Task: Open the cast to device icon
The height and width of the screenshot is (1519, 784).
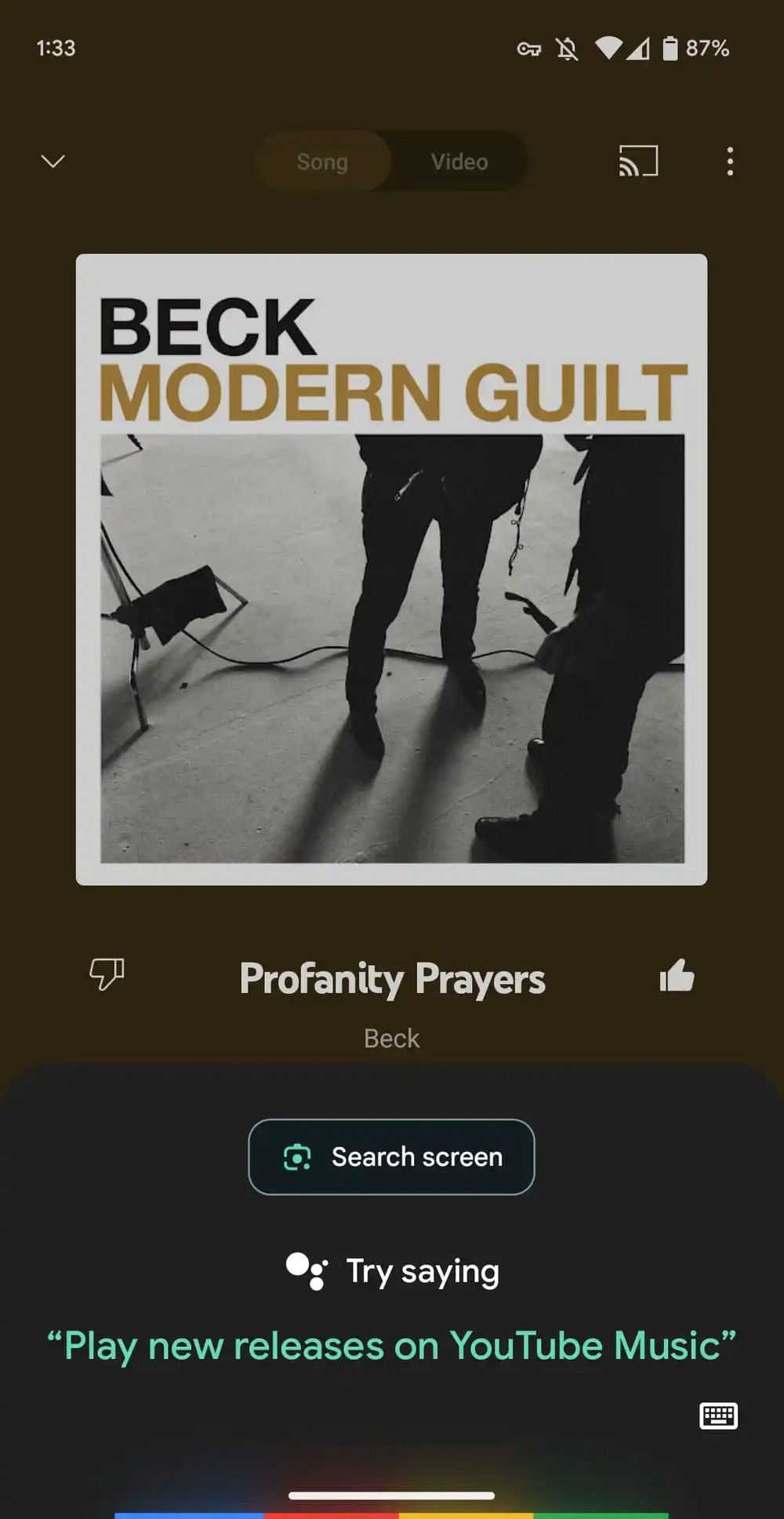Action: (x=638, y=162)
